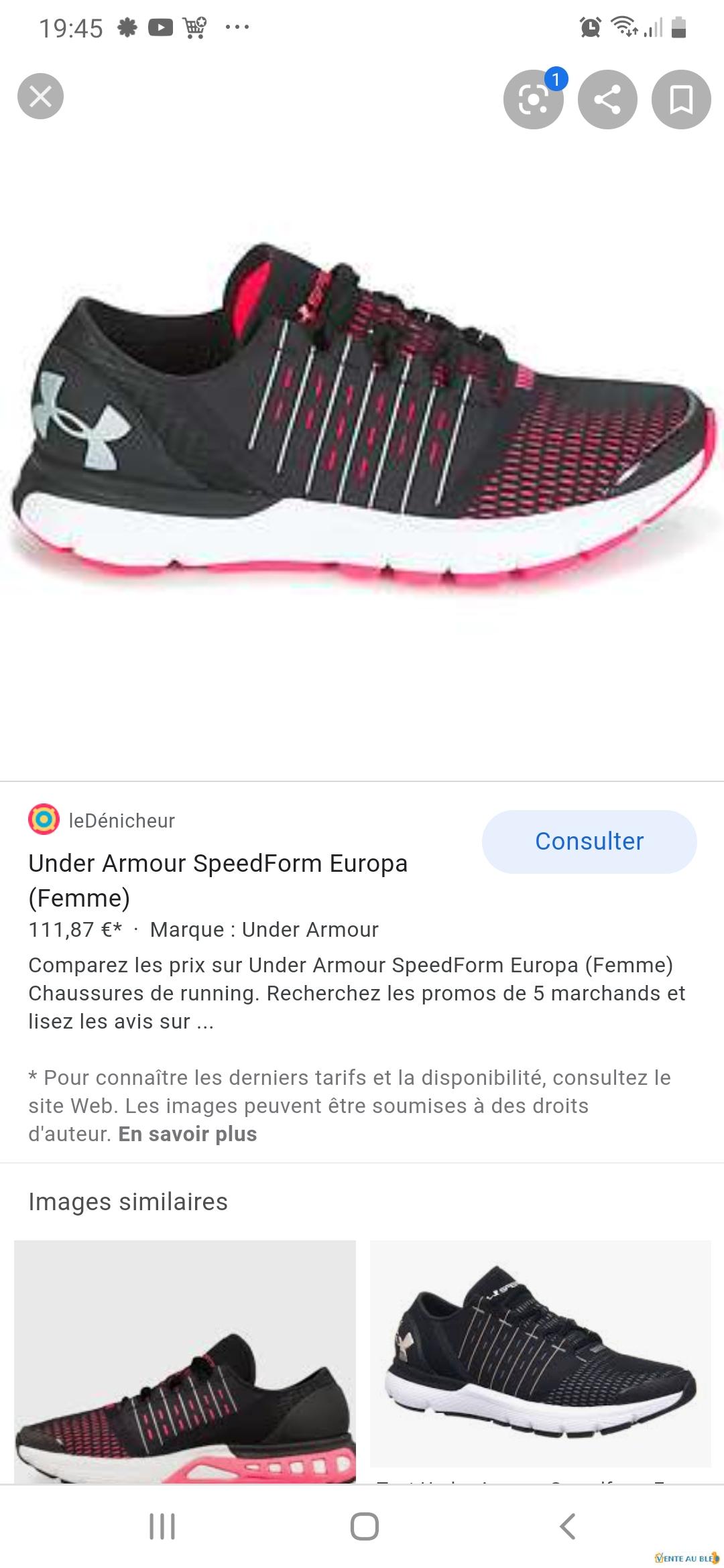724x1568 pixels.
Task: Close the image viewer
Action: (x=40, y=97)
